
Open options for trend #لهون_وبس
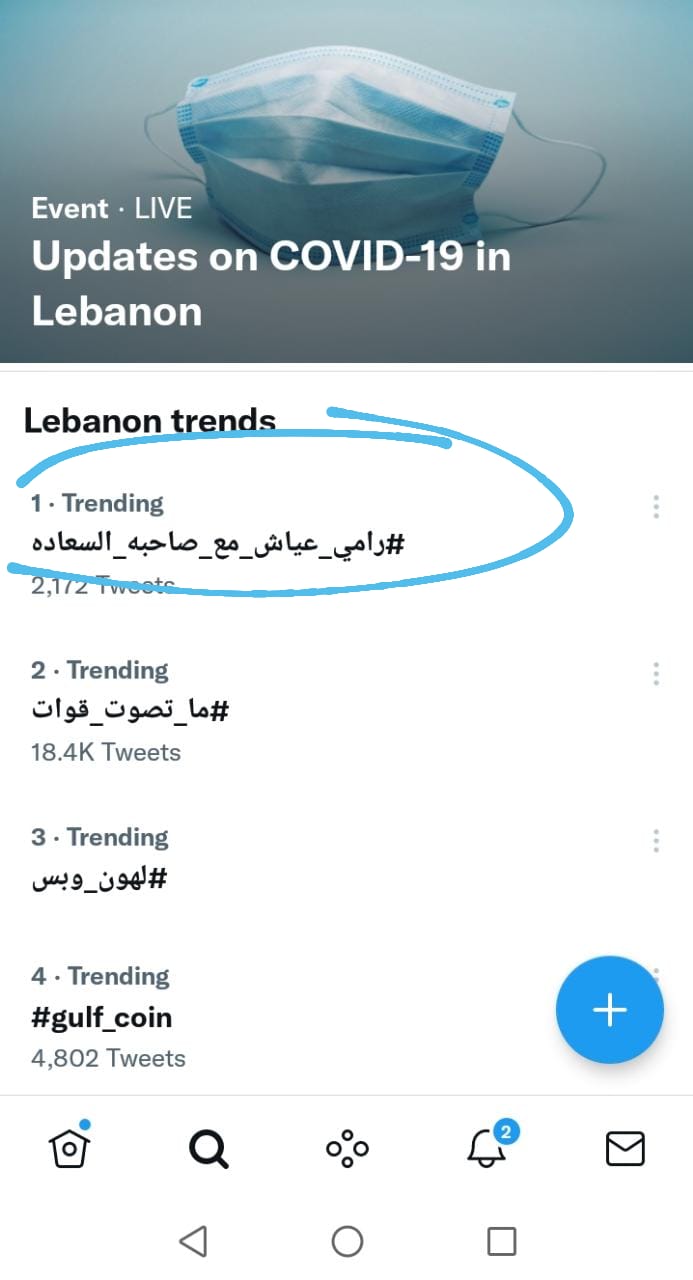tap(656, 840)
